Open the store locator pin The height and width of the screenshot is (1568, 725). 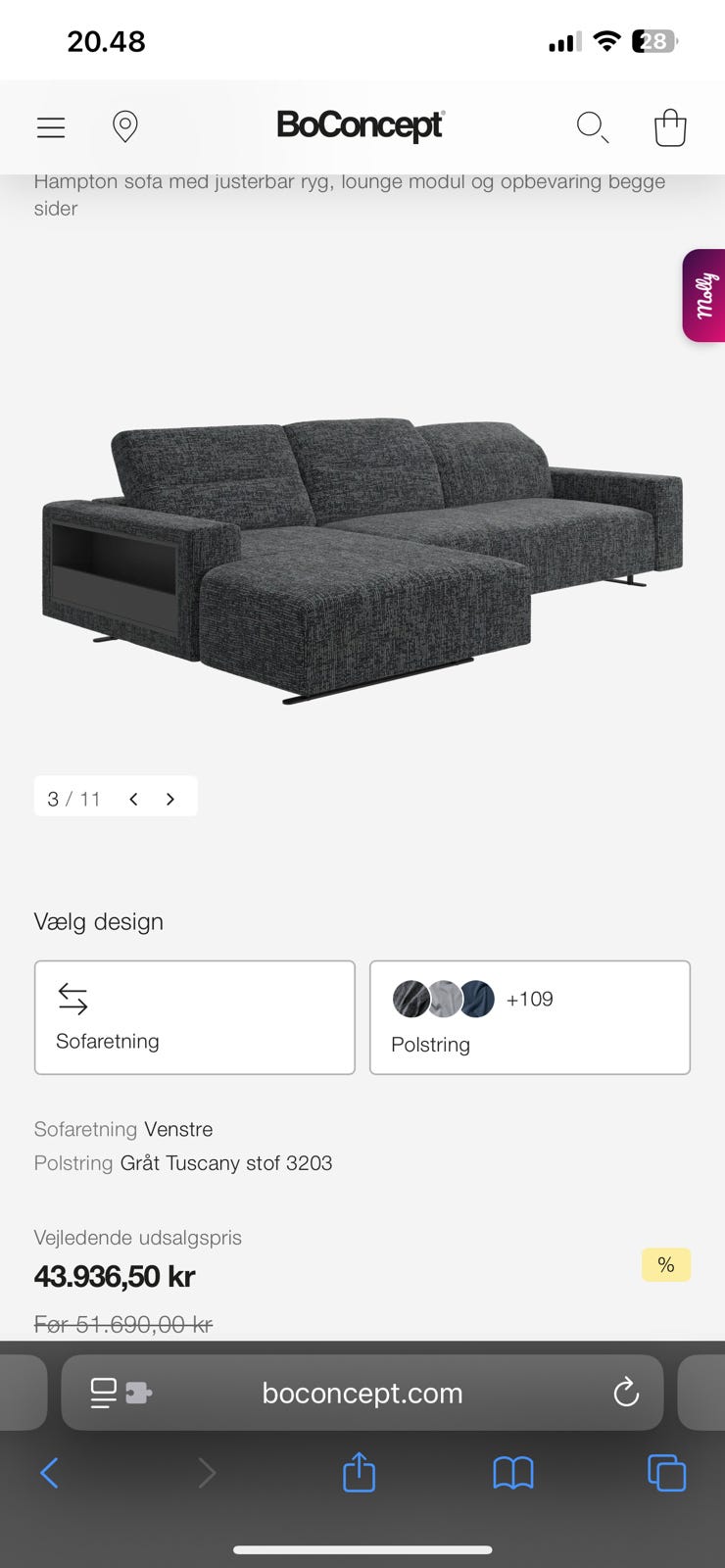tap(125, 127)
